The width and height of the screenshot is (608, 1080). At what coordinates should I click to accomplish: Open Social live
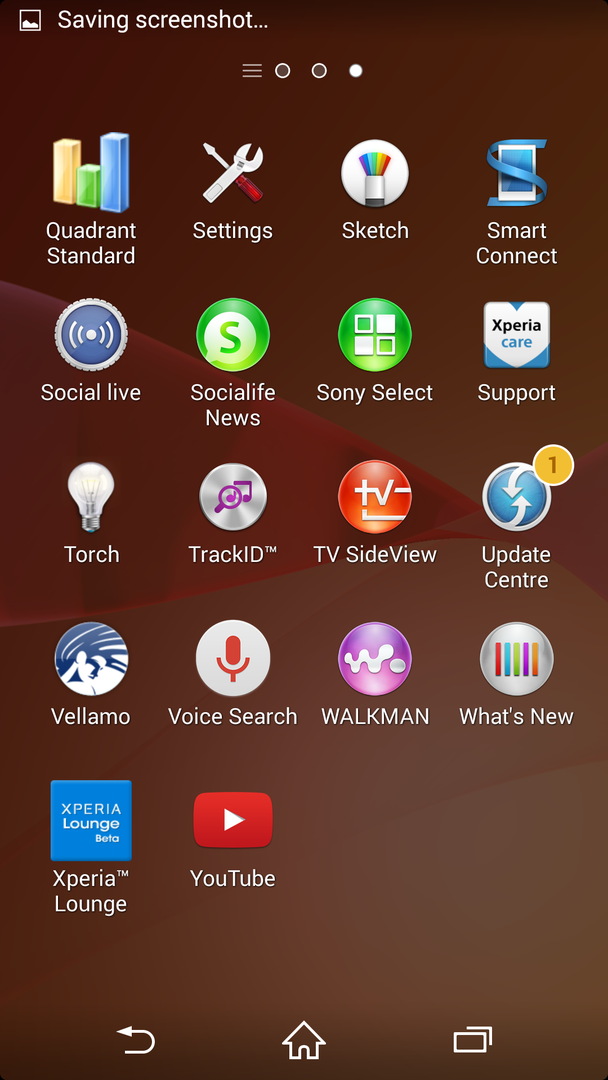[91, 335]
